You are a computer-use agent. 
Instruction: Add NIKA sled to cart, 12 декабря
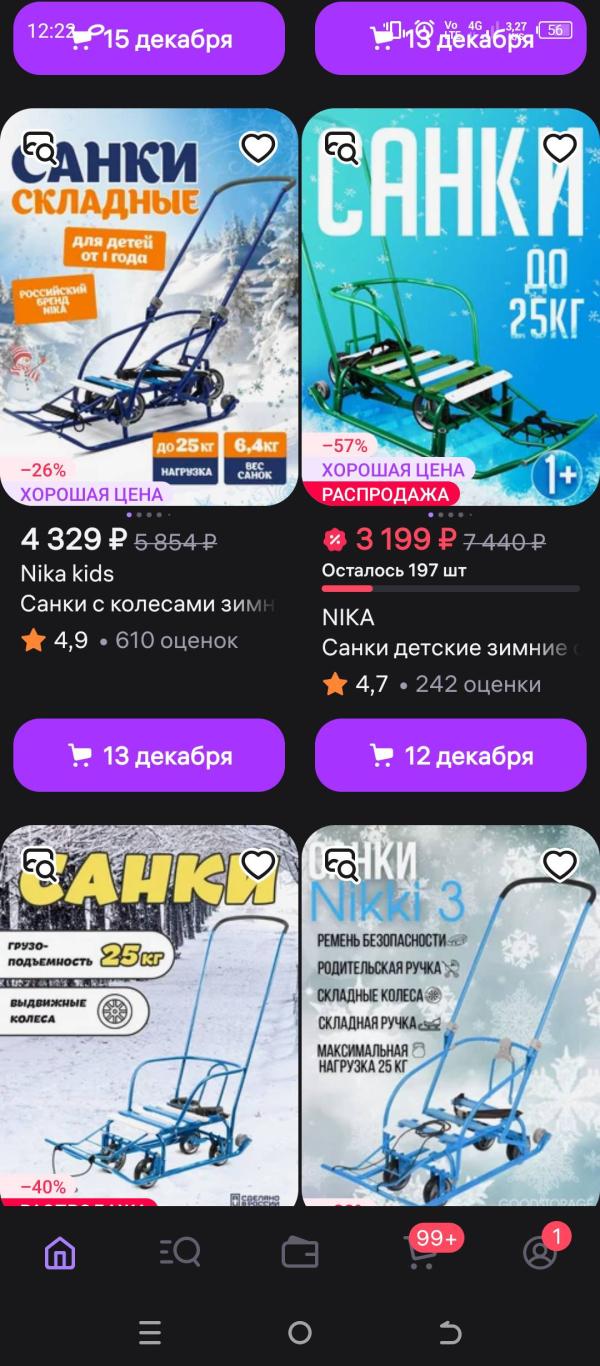click(450, 755)
